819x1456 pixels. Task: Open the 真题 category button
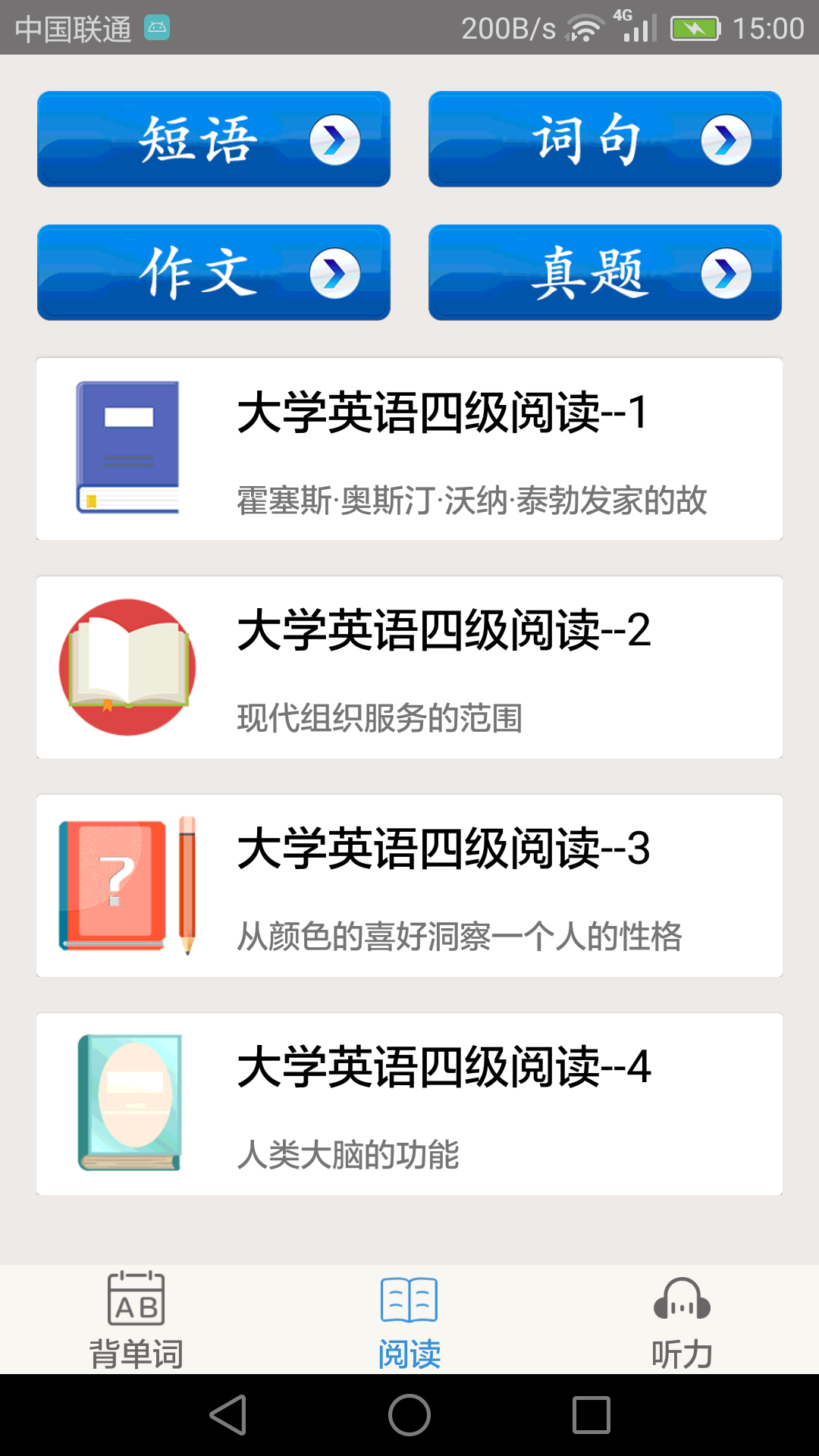(x=604, y=272)
